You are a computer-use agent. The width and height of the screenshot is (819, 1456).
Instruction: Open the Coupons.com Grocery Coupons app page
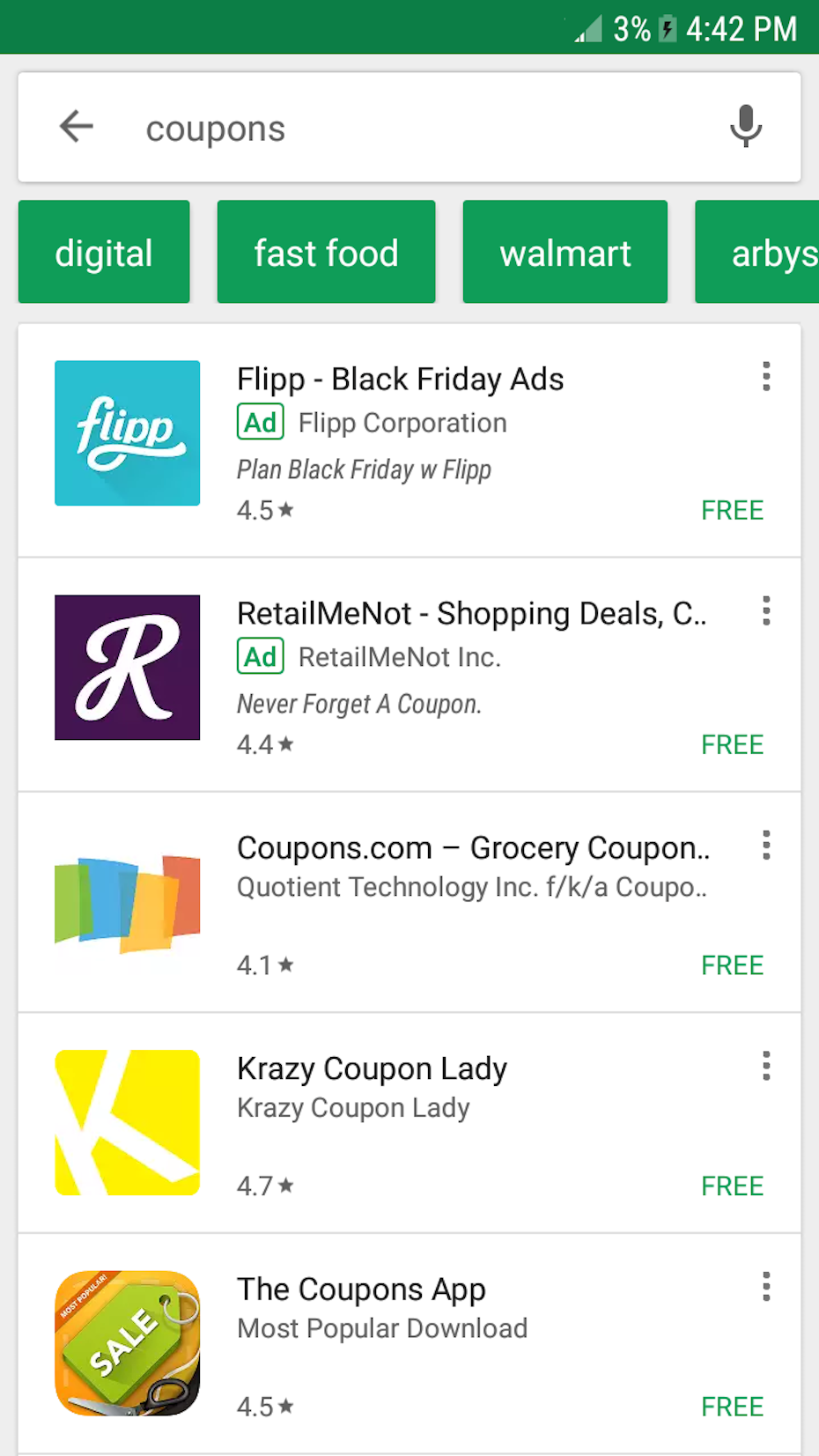[472, 848]
